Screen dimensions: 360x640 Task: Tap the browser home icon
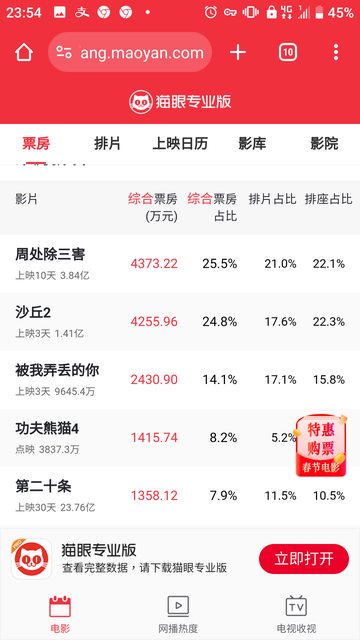(x=24, y=53)
